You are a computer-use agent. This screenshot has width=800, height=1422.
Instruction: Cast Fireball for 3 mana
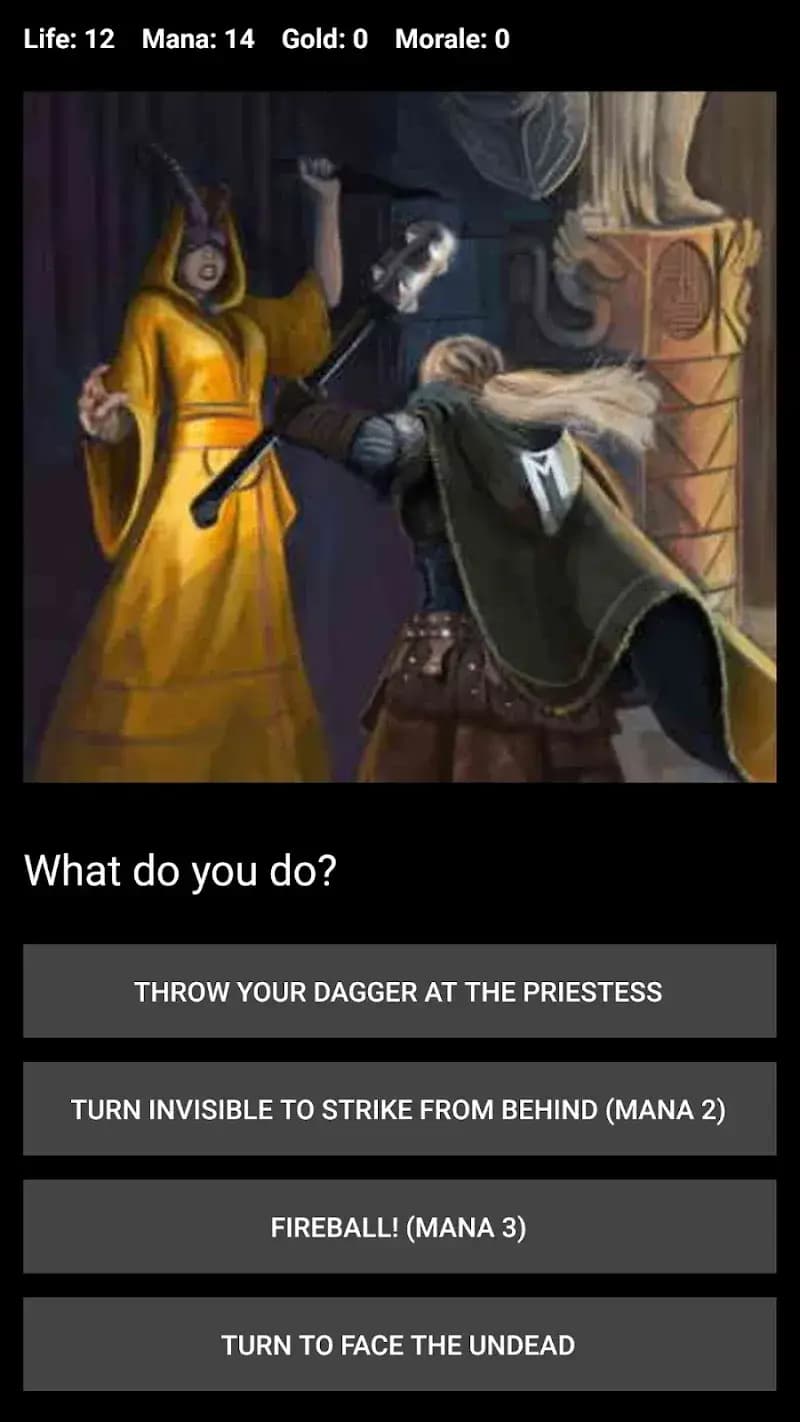pos(399,1227)
